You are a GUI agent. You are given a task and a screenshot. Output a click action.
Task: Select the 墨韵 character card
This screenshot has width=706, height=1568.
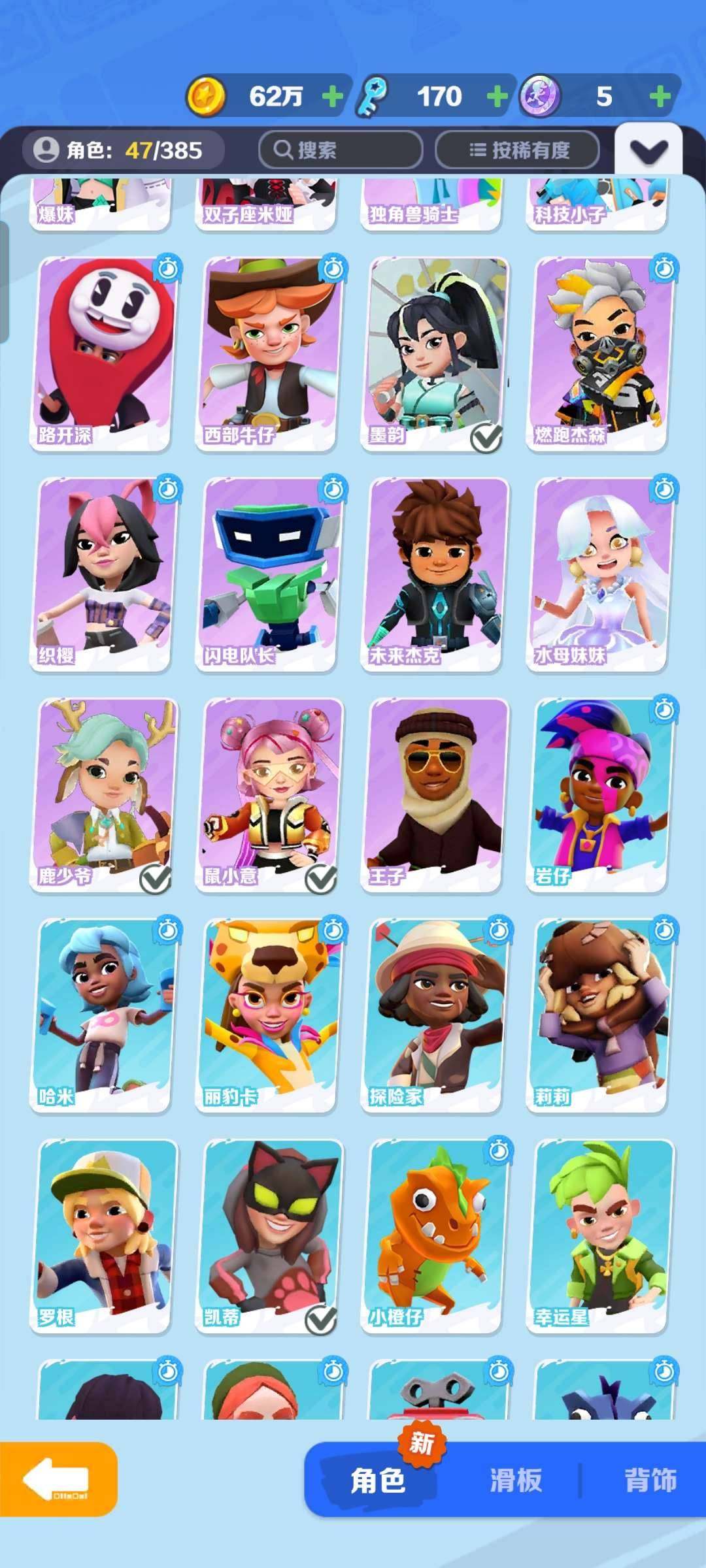click(435, 353)
